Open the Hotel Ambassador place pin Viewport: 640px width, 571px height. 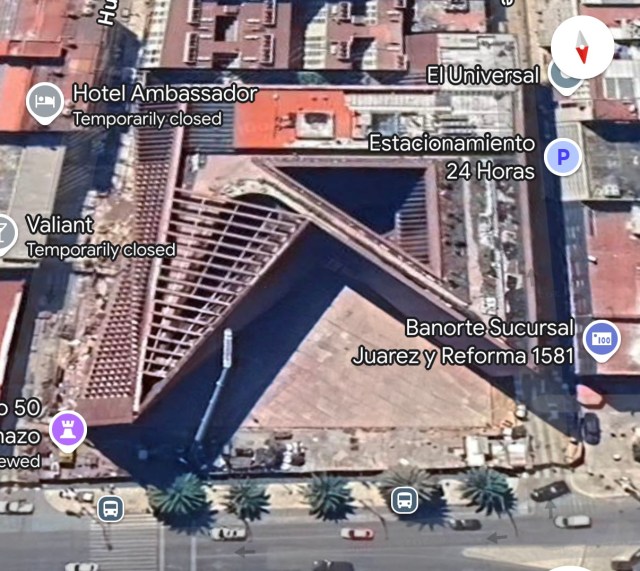click(44, 102)
